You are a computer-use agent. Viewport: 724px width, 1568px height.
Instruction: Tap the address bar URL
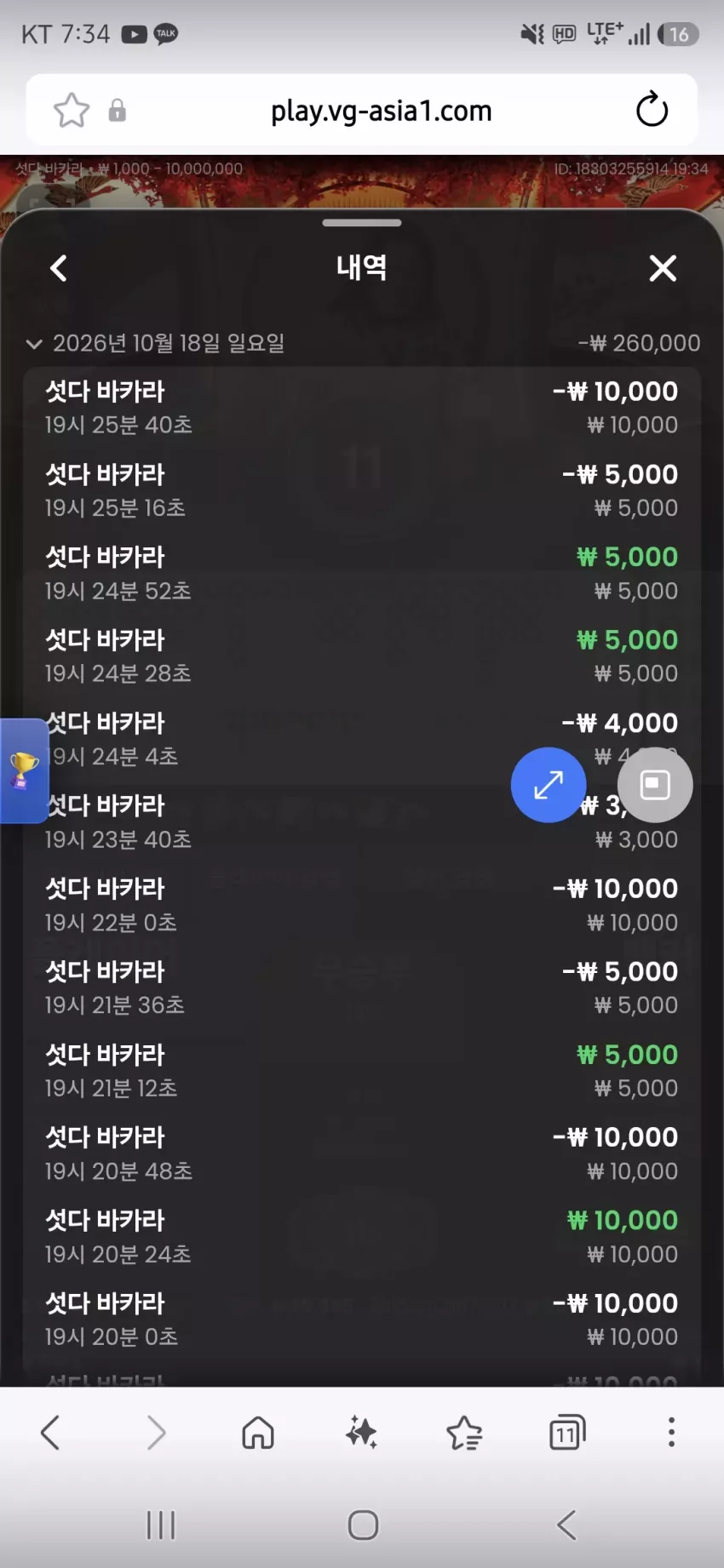coord(382,111)
